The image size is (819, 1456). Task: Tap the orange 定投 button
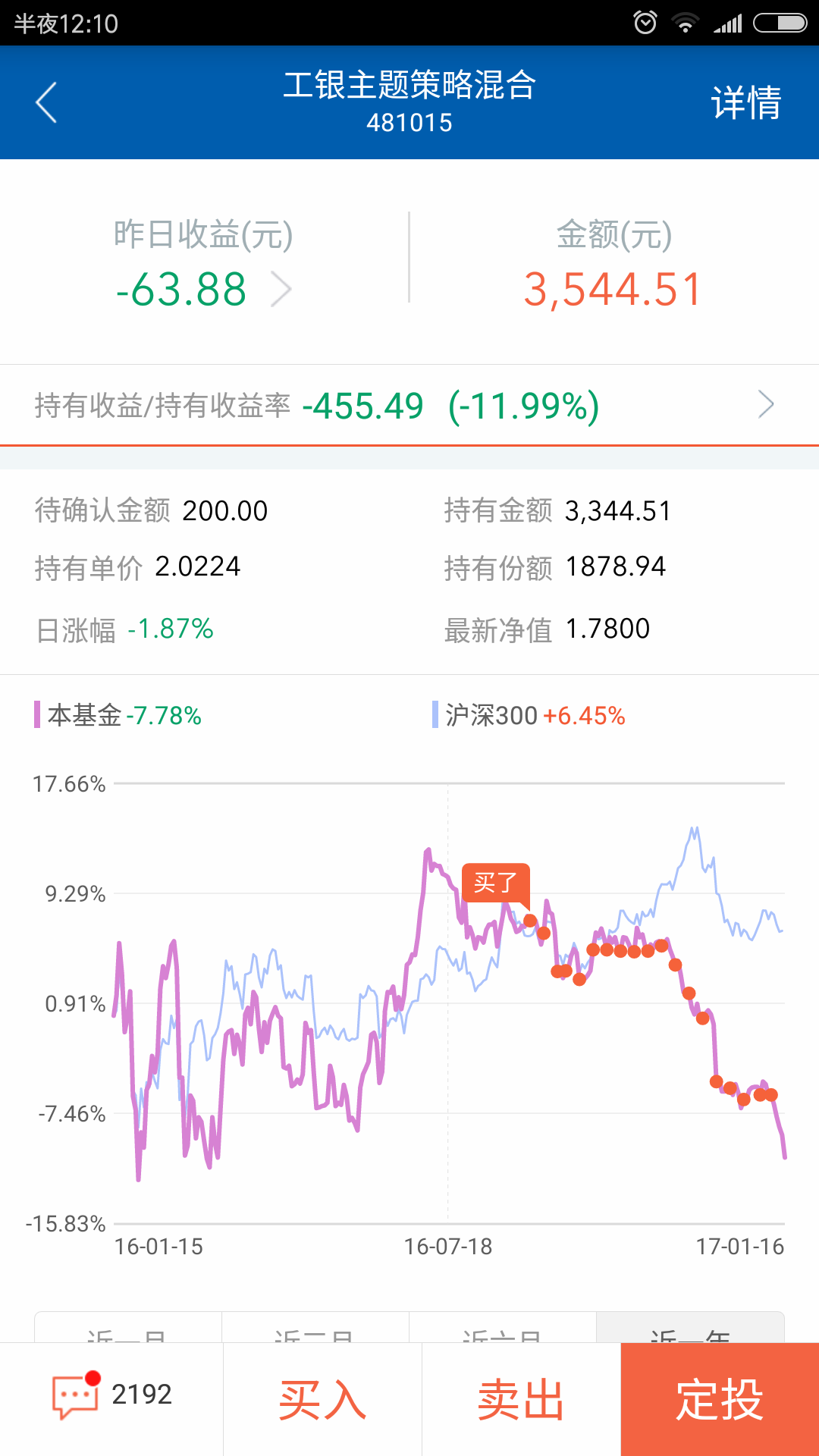(x=719, y=1400)
